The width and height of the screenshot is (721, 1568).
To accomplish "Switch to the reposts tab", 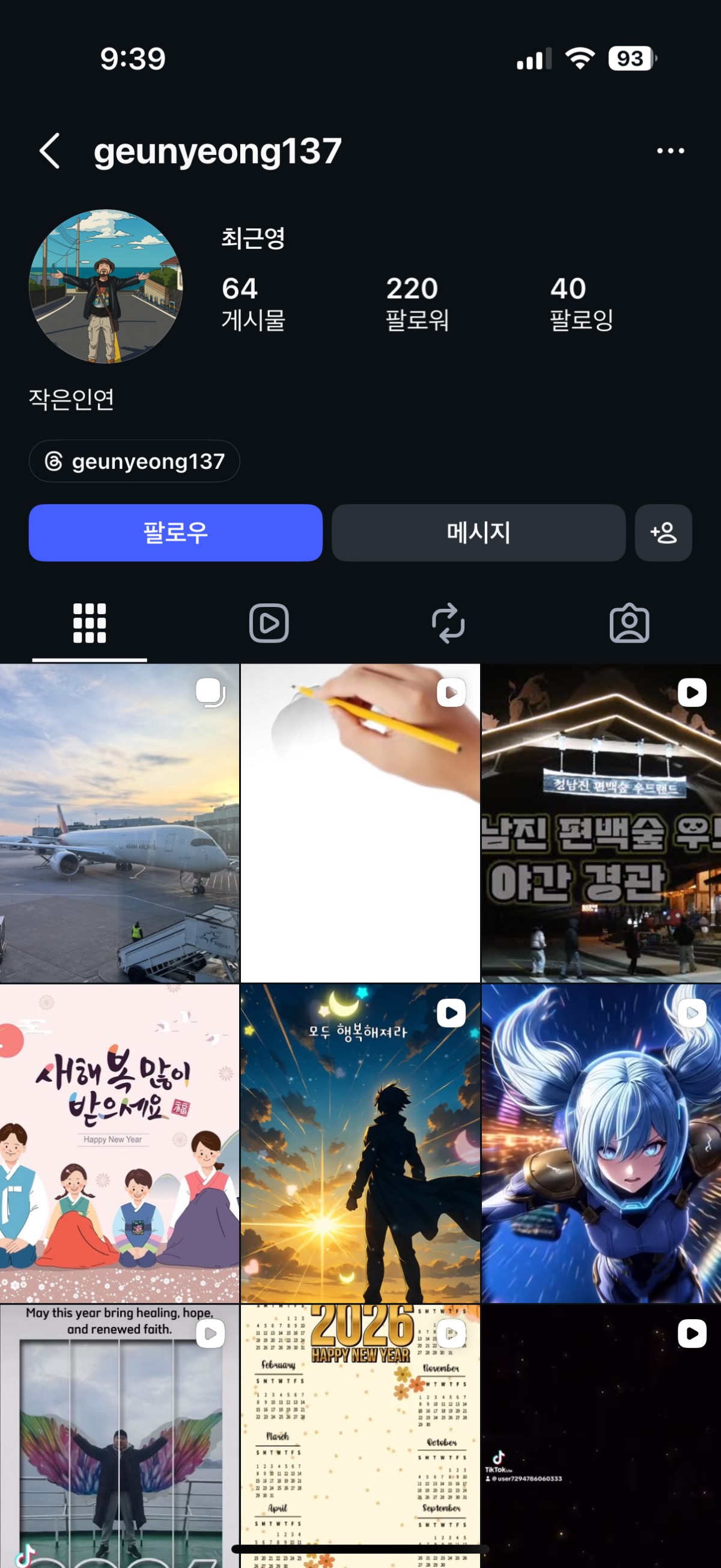I will (448, 623).
